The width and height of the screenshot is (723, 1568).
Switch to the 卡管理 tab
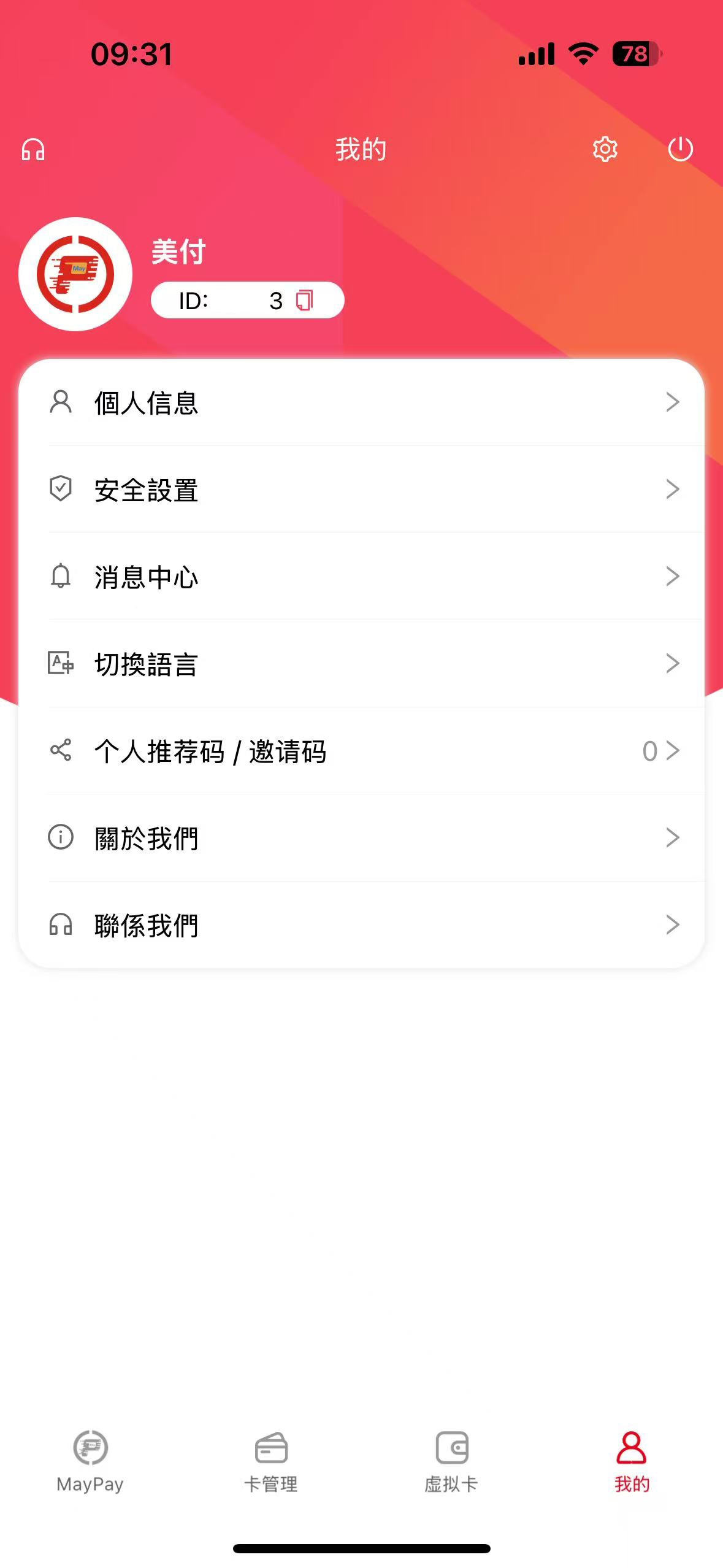point(271,1461)
